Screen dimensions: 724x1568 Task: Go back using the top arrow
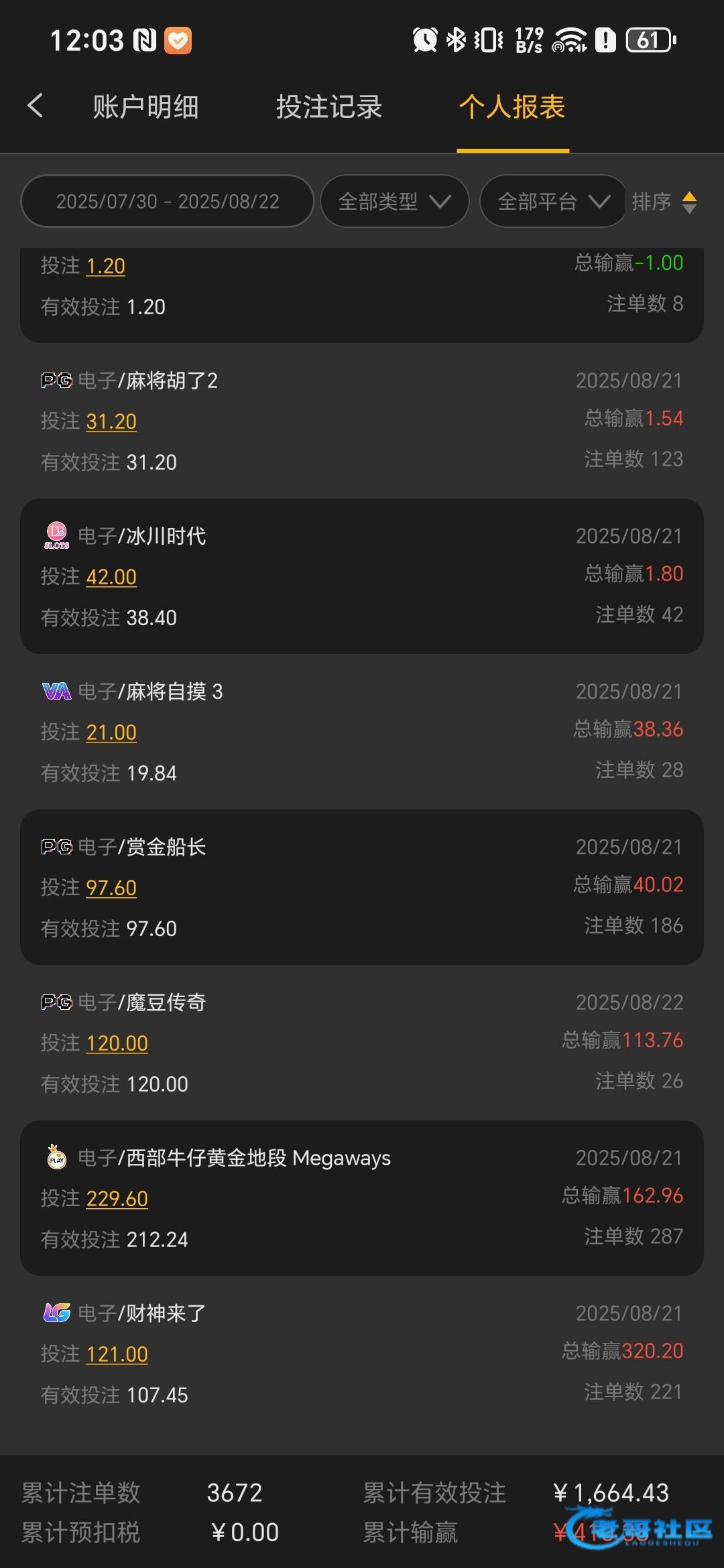pos(36,106)
